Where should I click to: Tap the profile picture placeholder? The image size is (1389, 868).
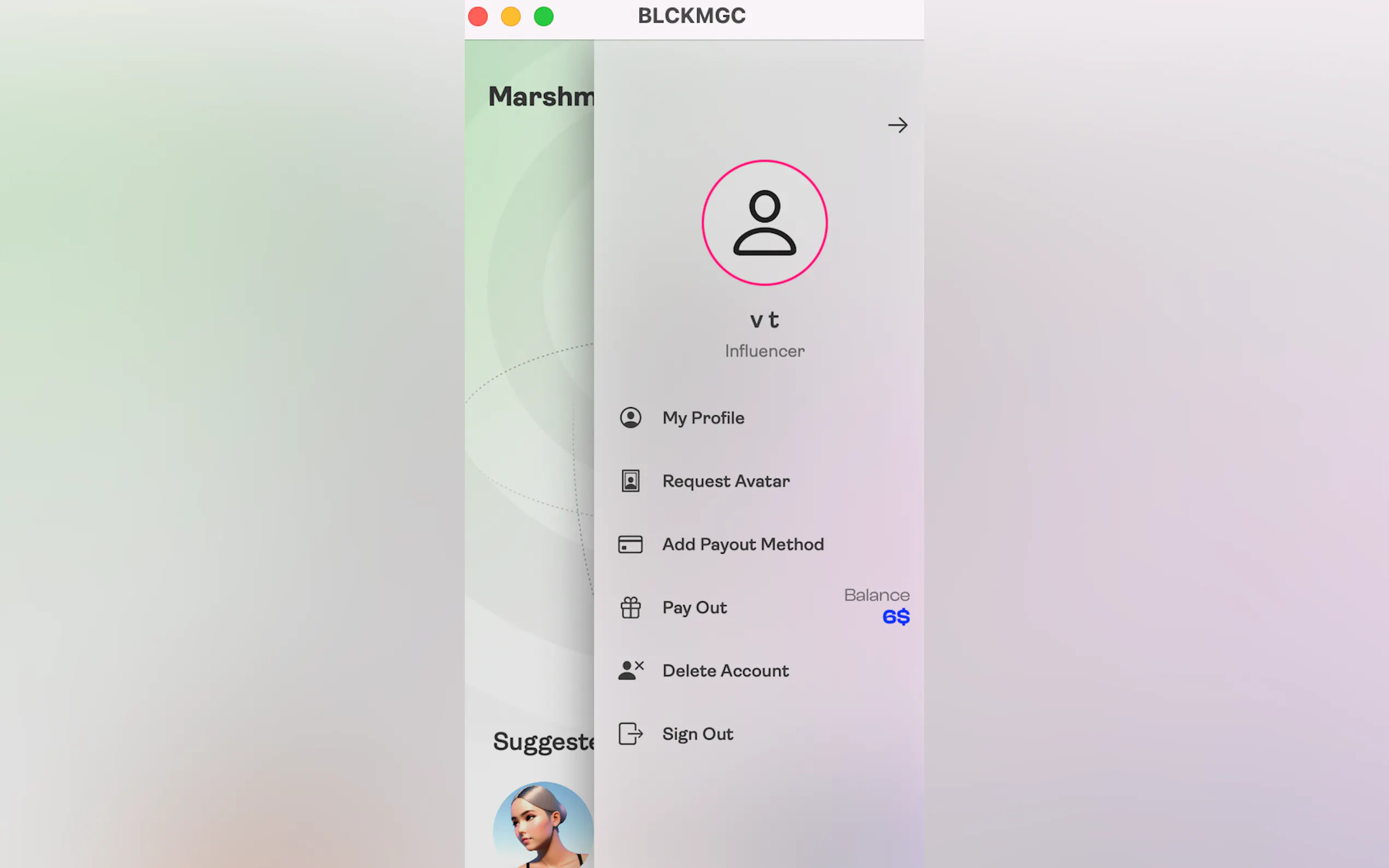tap(764, 223)
